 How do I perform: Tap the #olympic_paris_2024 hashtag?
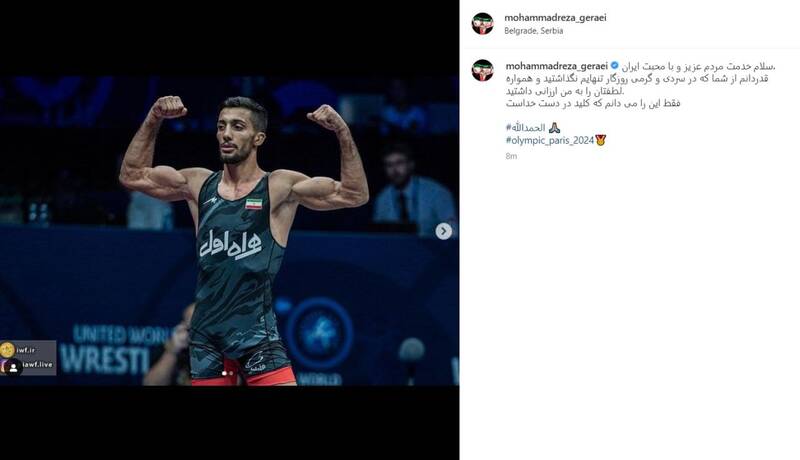pos(550,141)
